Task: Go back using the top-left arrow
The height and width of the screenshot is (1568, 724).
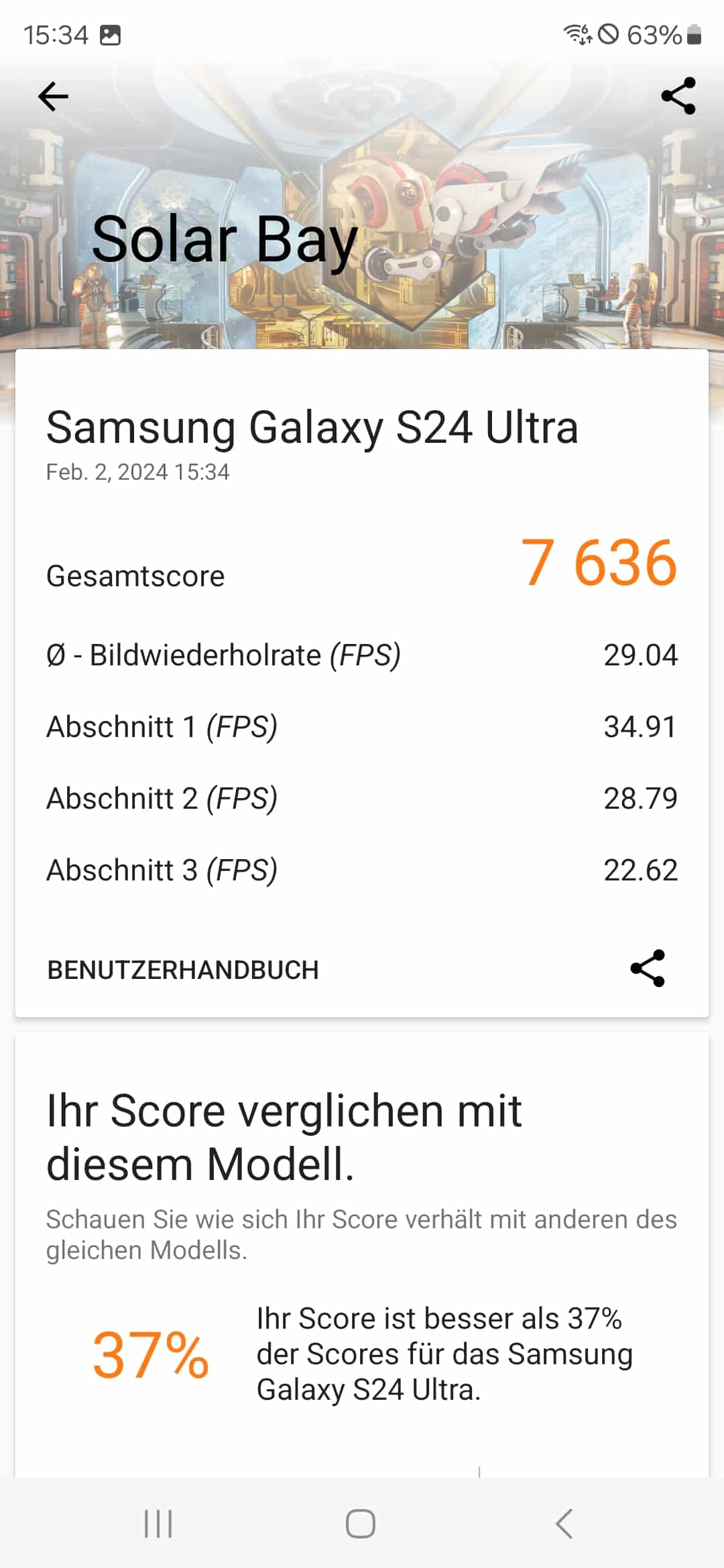Action: (53, 96)
